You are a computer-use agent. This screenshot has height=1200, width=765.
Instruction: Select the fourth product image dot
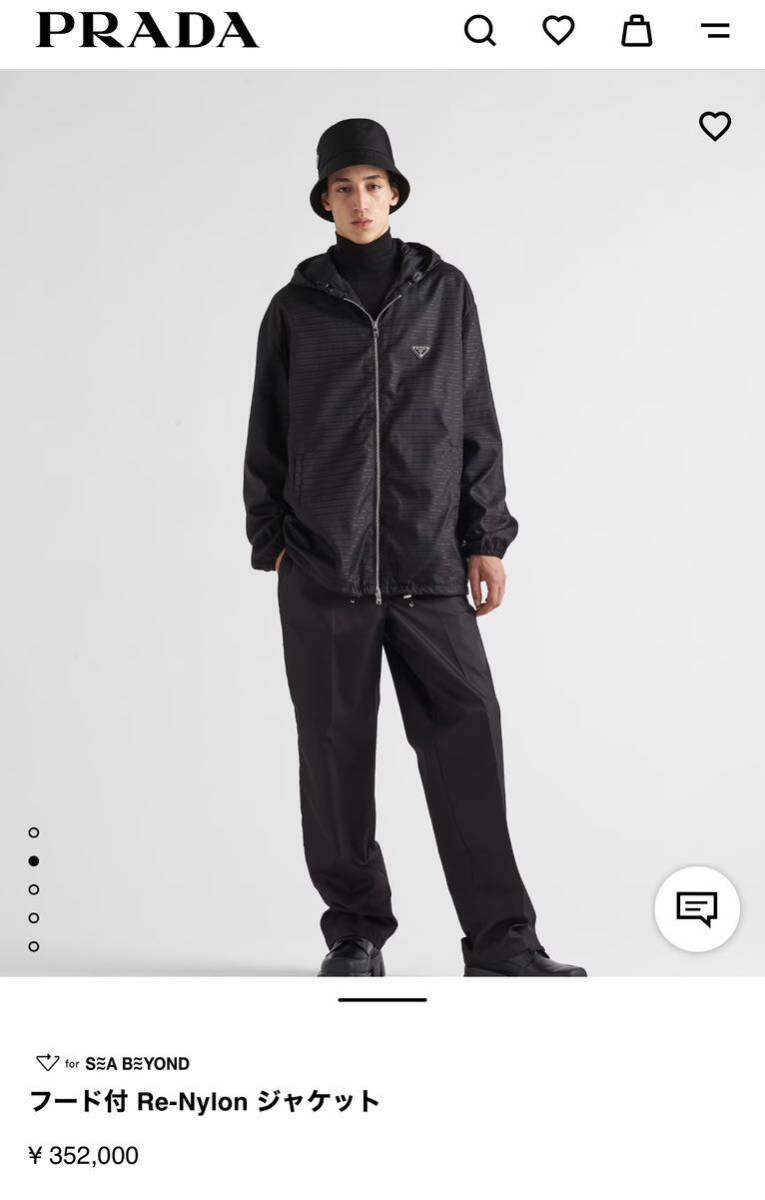[x=34, y=918]
